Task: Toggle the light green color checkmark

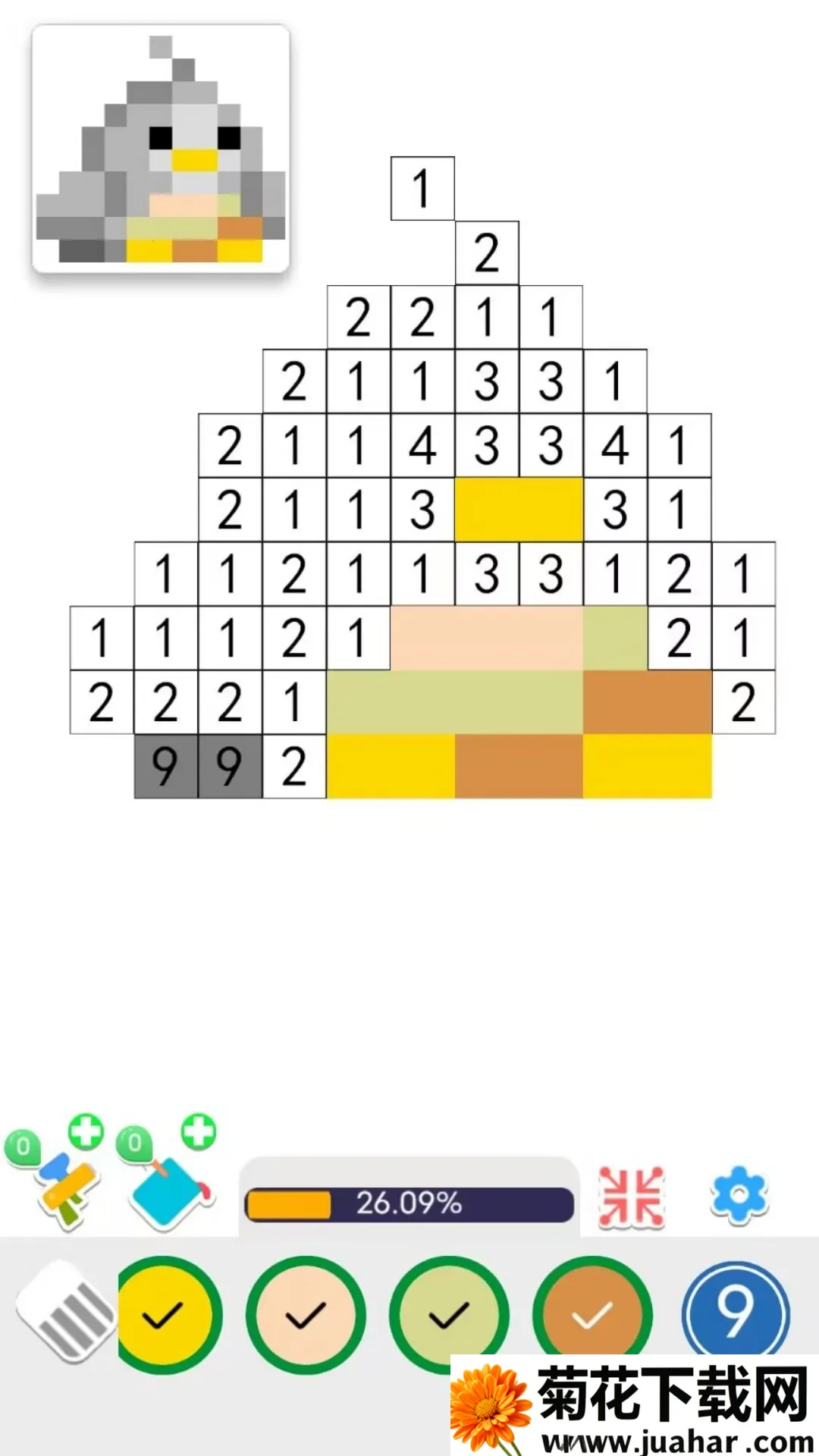Action: coord(447,1319)
